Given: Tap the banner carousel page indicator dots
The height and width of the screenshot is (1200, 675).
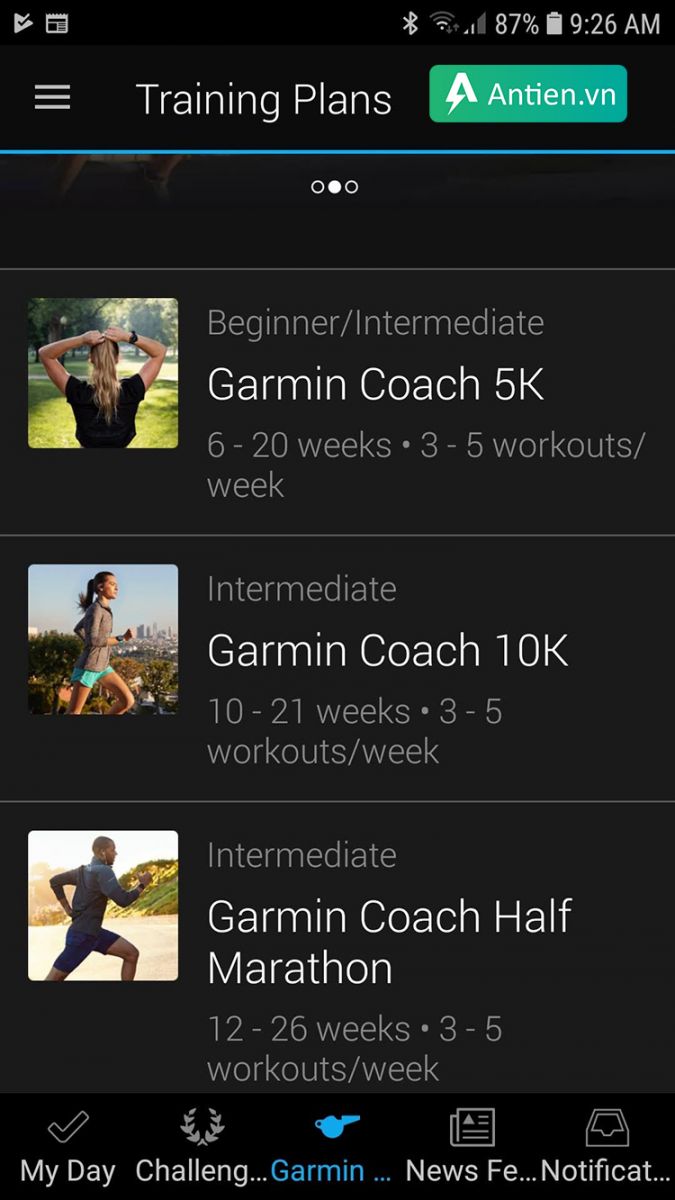Looking at the screenshot, I should click(334, 187).
